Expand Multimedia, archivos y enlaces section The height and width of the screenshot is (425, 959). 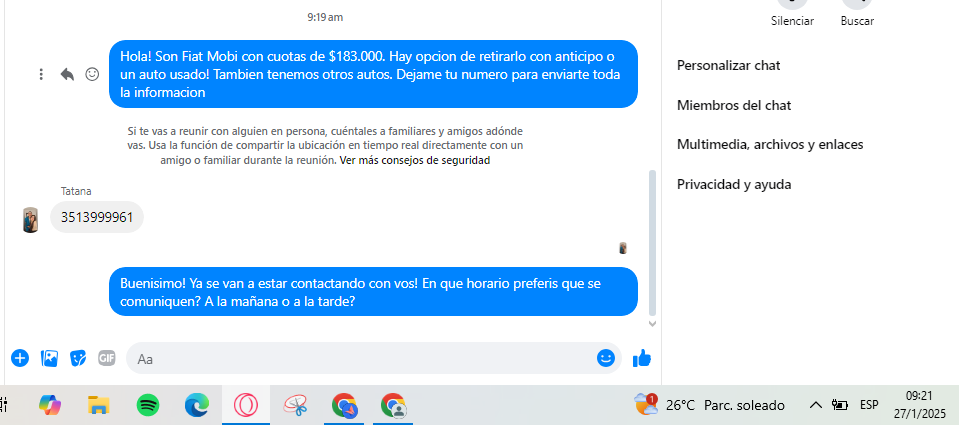click(x=770, y=145)
